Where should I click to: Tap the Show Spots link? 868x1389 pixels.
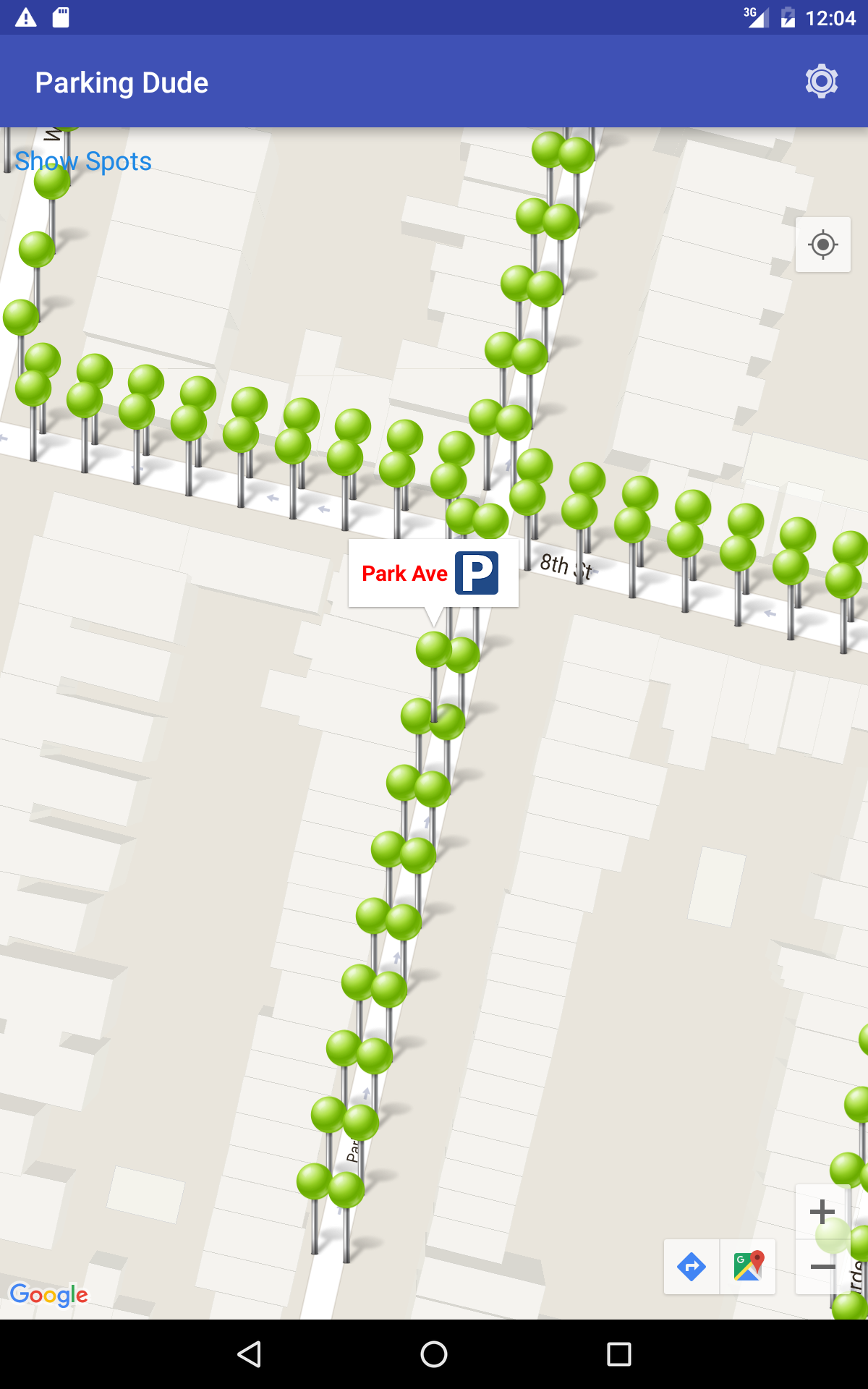click(x=83, y=161)
